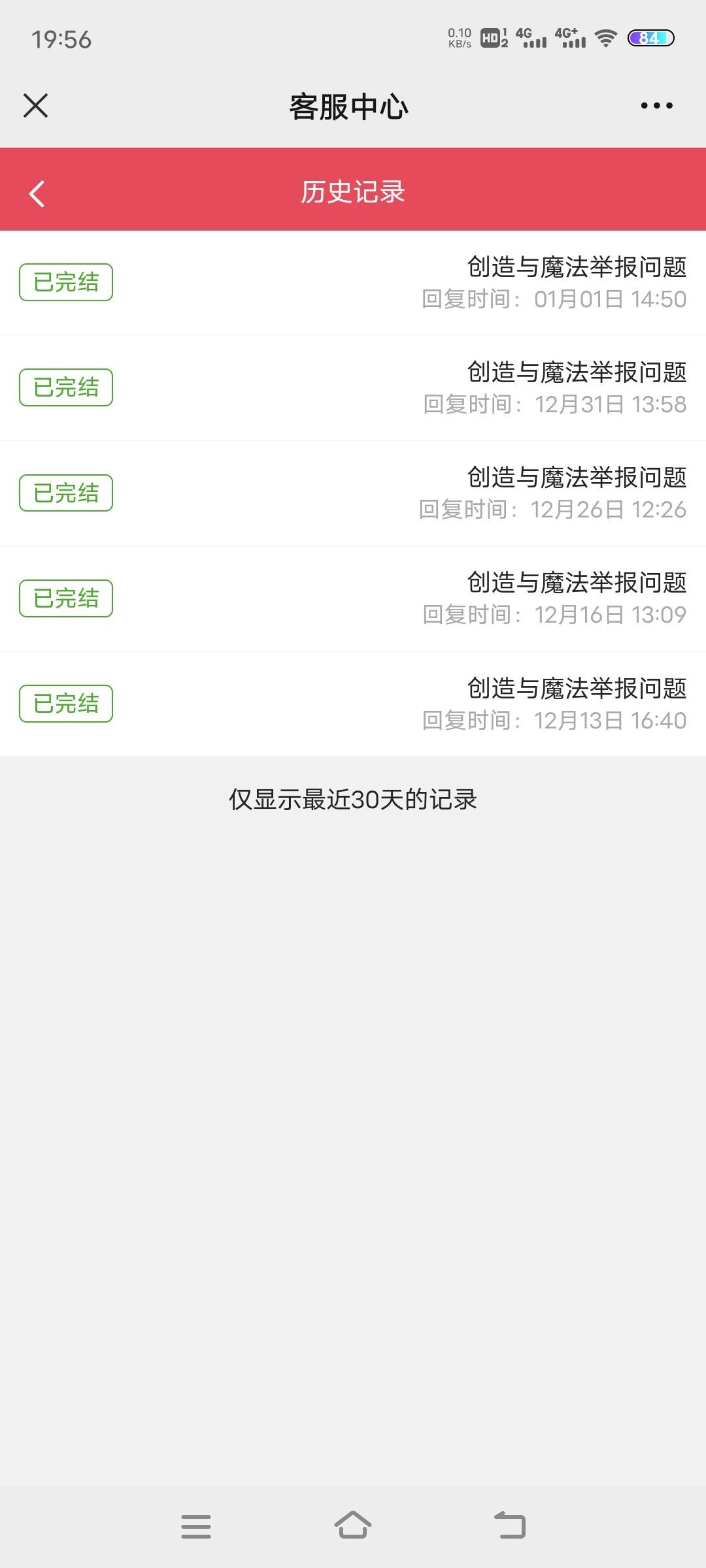Open the record replied 12月13日 16:40
The height and width of the screenshot is (1568, 706).
click(353, 704)
